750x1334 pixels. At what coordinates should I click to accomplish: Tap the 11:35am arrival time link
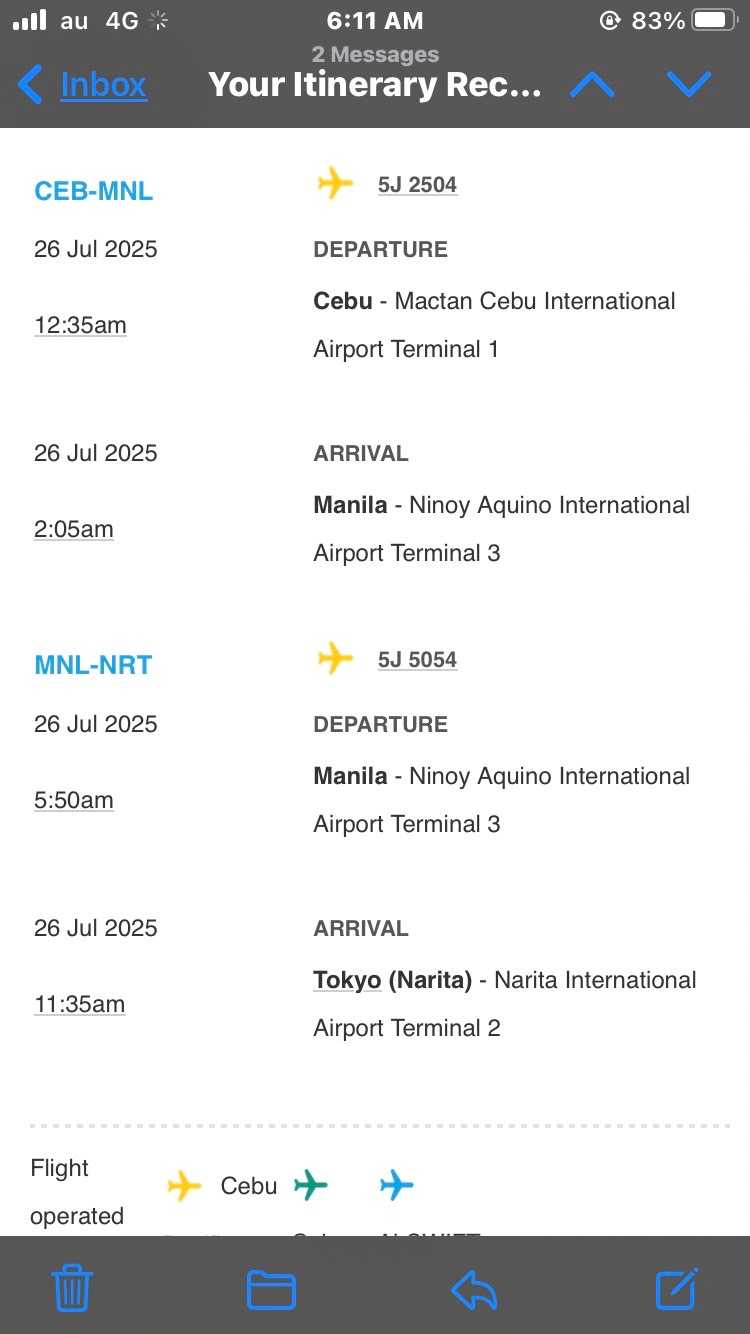click(80, 1004)
